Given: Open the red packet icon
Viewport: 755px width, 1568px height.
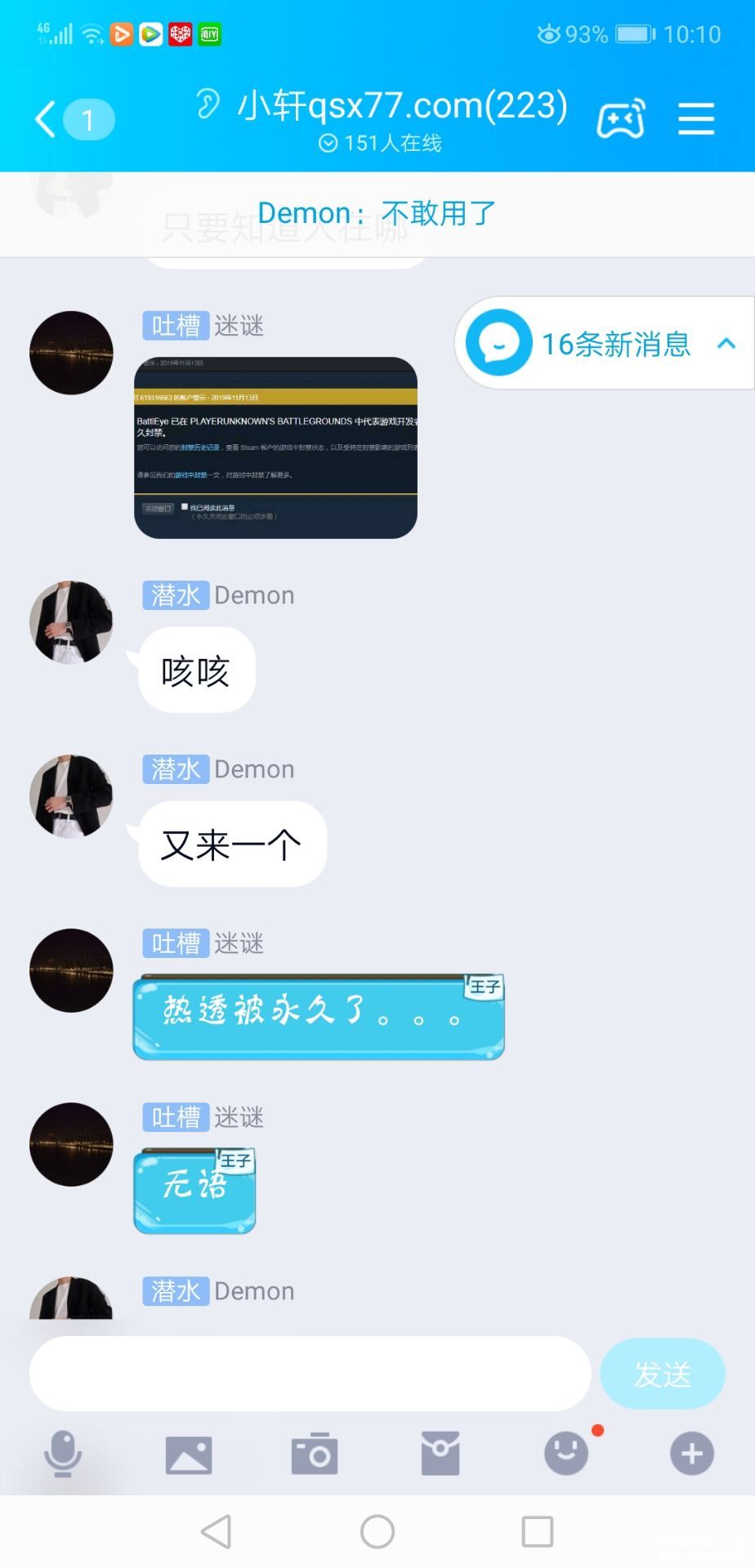Looking at the screenshot, I should tap(440, 1454).
